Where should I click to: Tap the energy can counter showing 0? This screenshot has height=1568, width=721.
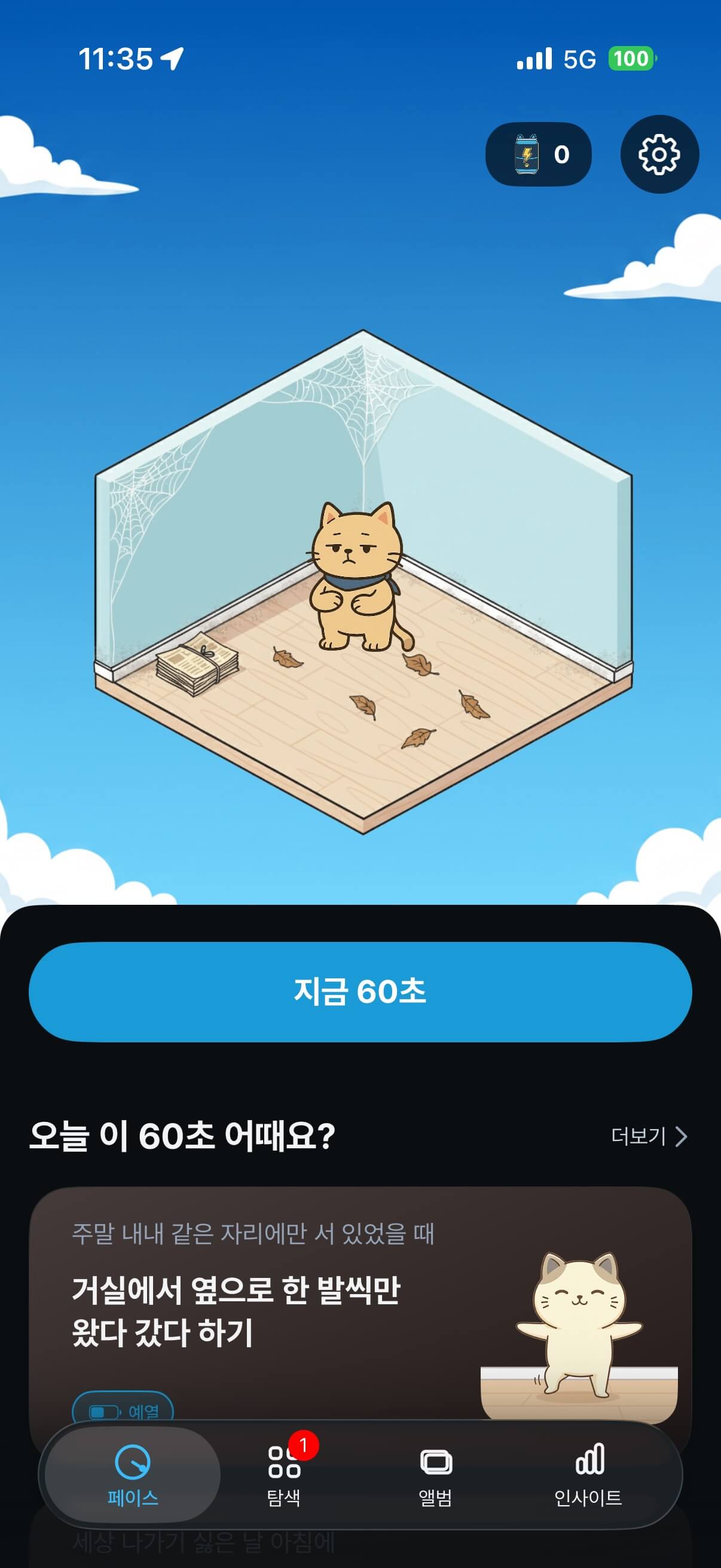pos(539,155)
